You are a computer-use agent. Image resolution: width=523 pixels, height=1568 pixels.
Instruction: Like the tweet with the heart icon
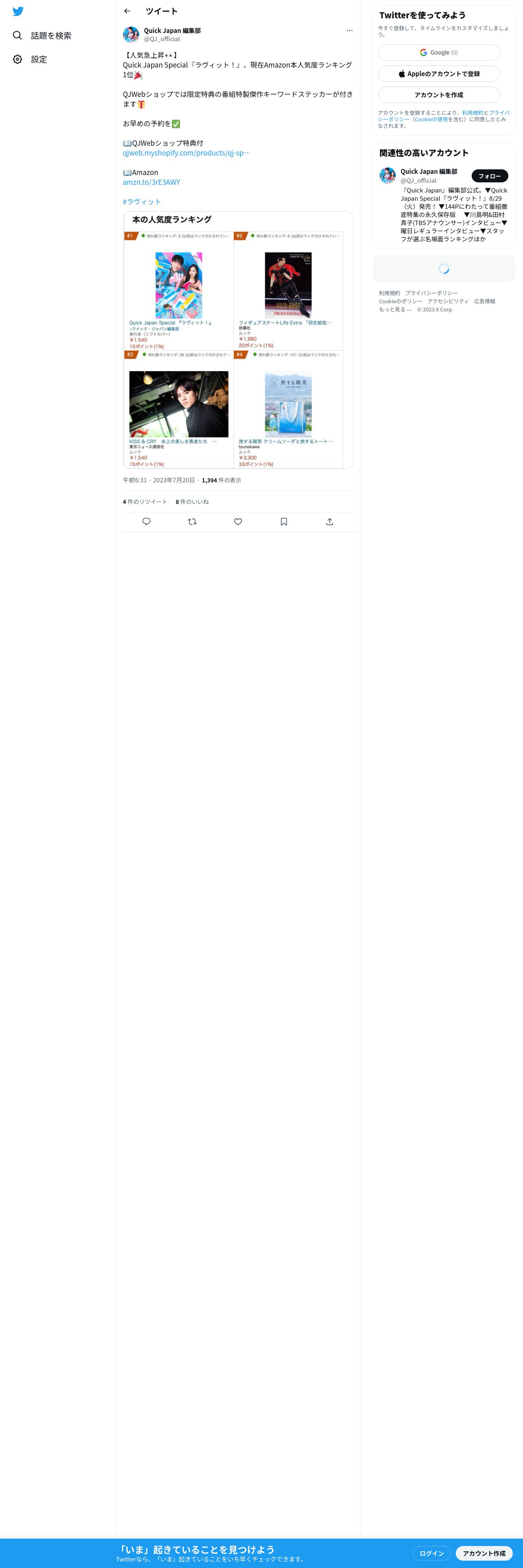[238, 522]
